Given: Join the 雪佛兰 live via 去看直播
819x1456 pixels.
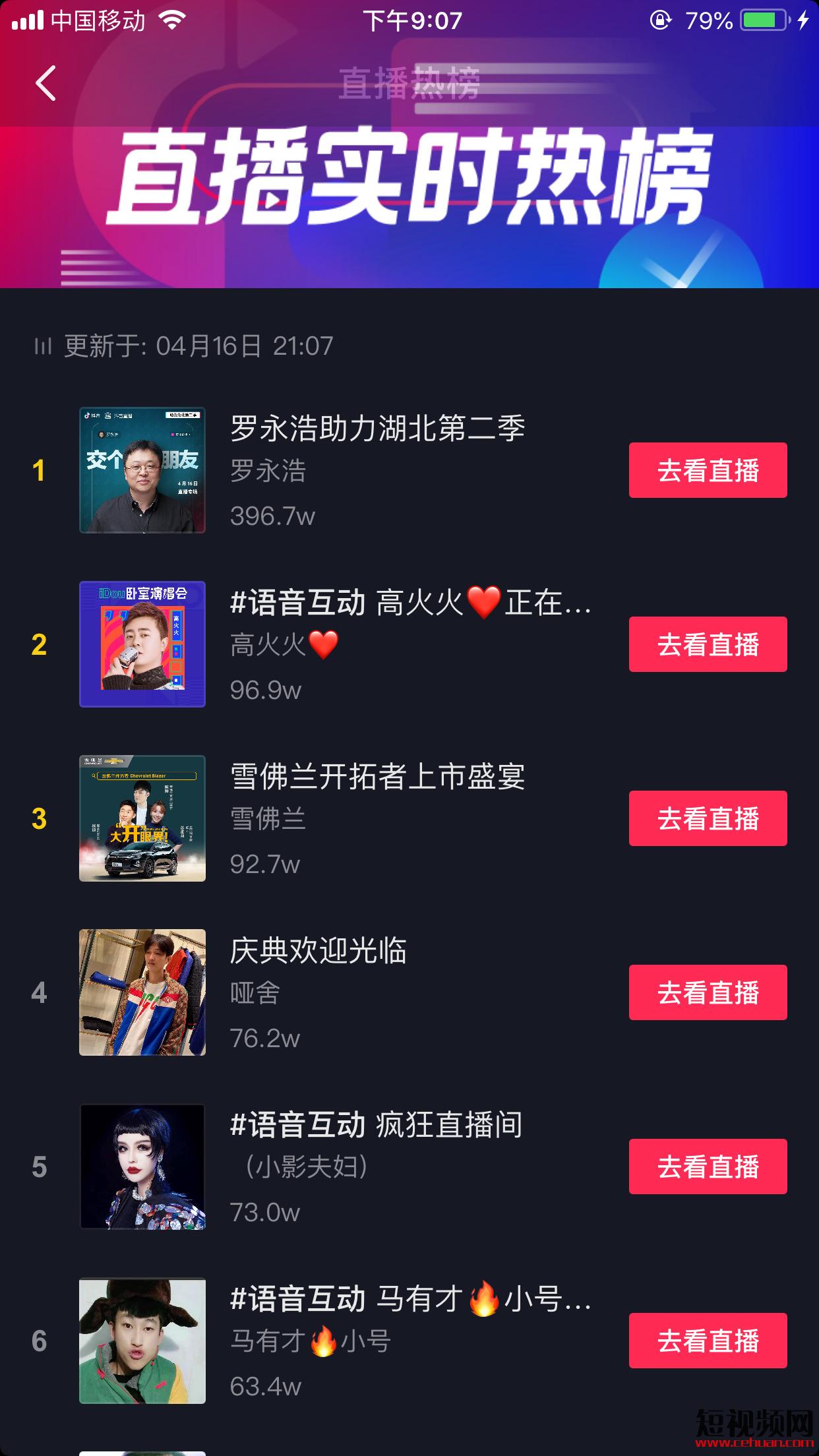Looking at the screenshot, I should (x=708, y=818).
